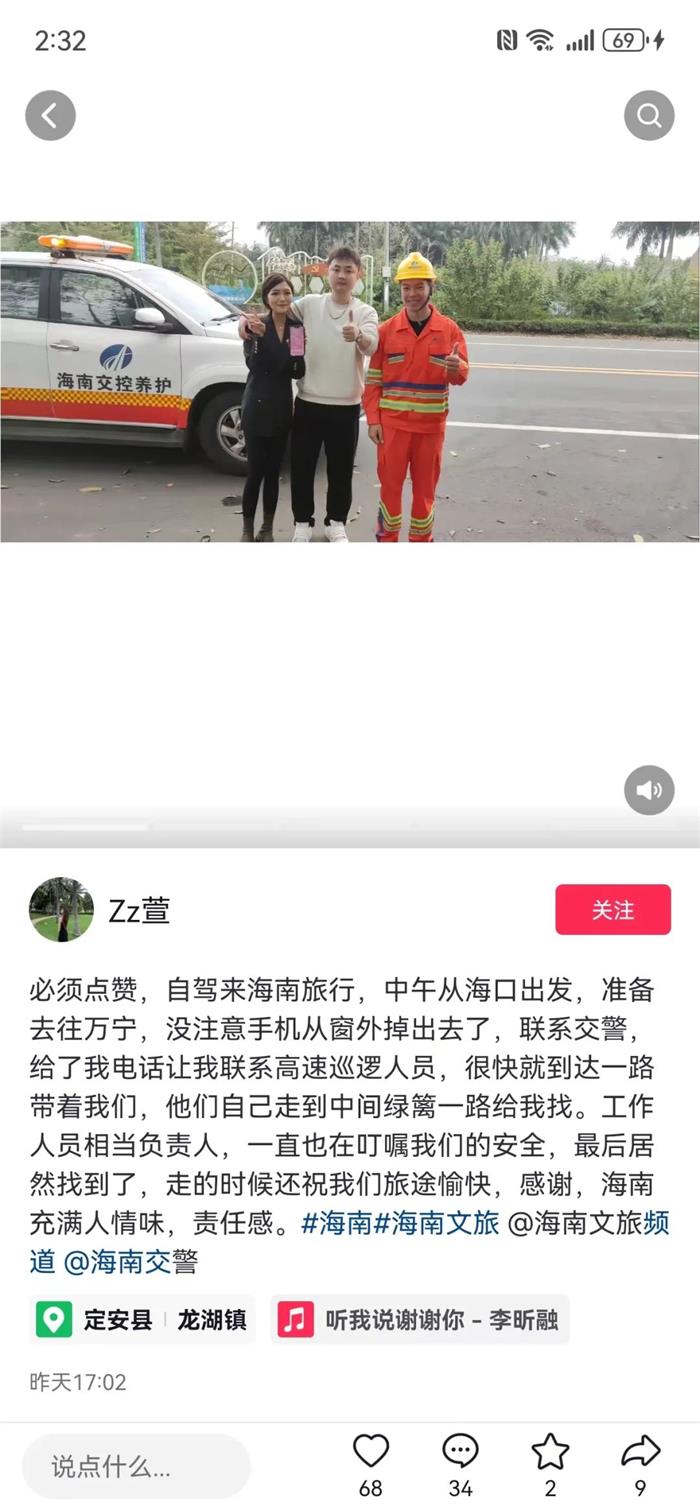
Task: Go back using the top-left arrow
Action: [50, 115]
